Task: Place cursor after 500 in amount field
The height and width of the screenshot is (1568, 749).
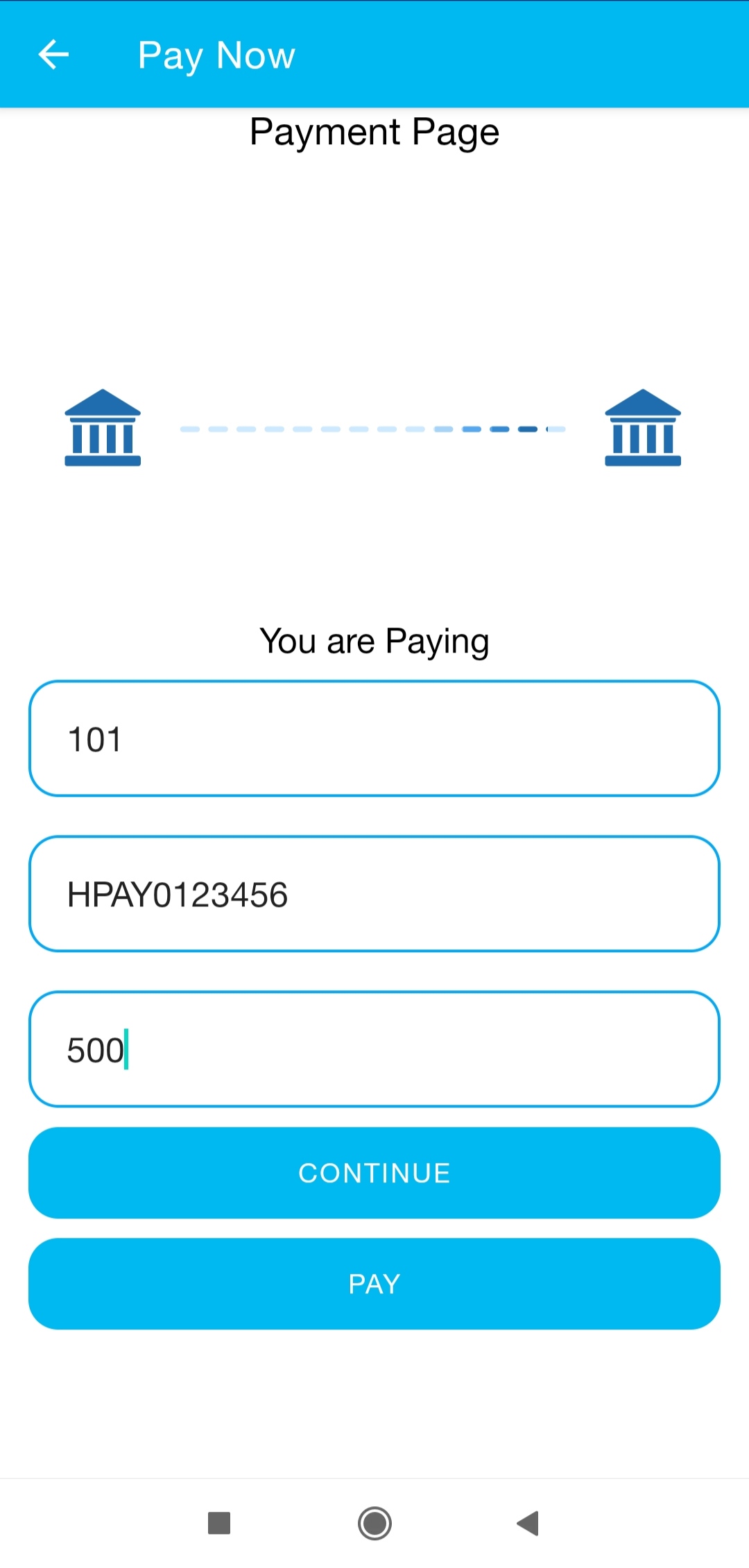Action: [x=127, y=1049]
